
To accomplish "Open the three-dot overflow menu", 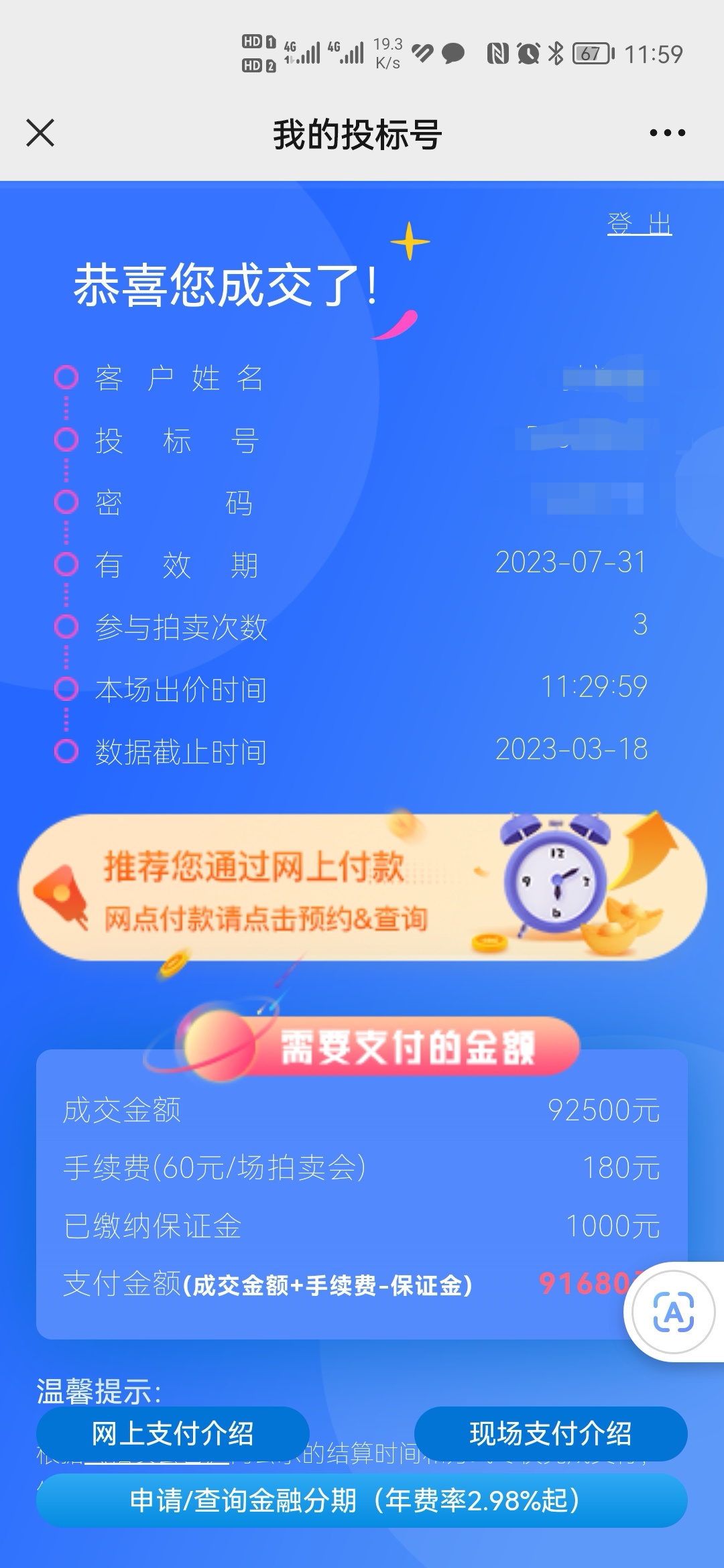I will coord(667,133).
